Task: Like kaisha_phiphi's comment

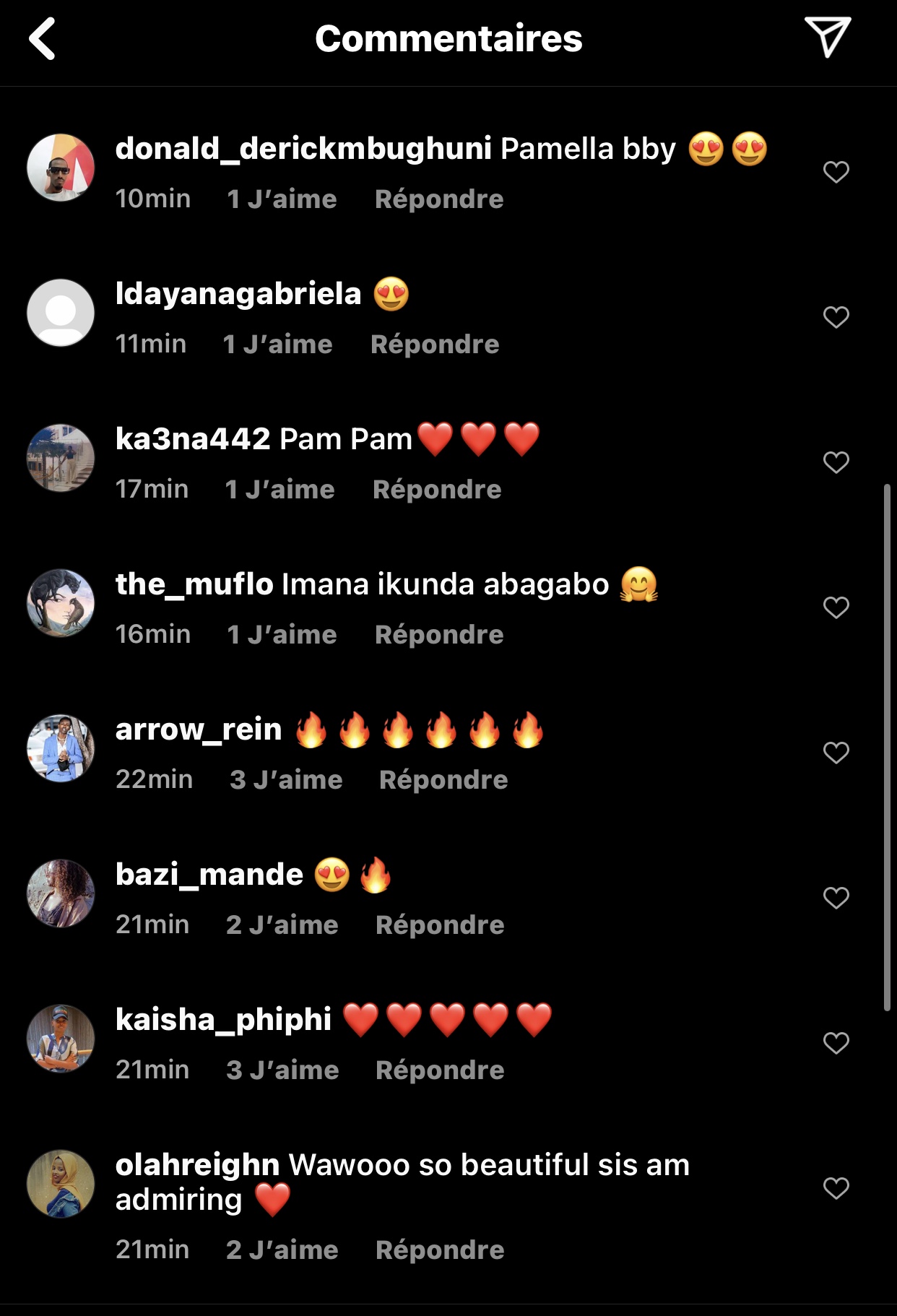Action: click(836, 1043)
